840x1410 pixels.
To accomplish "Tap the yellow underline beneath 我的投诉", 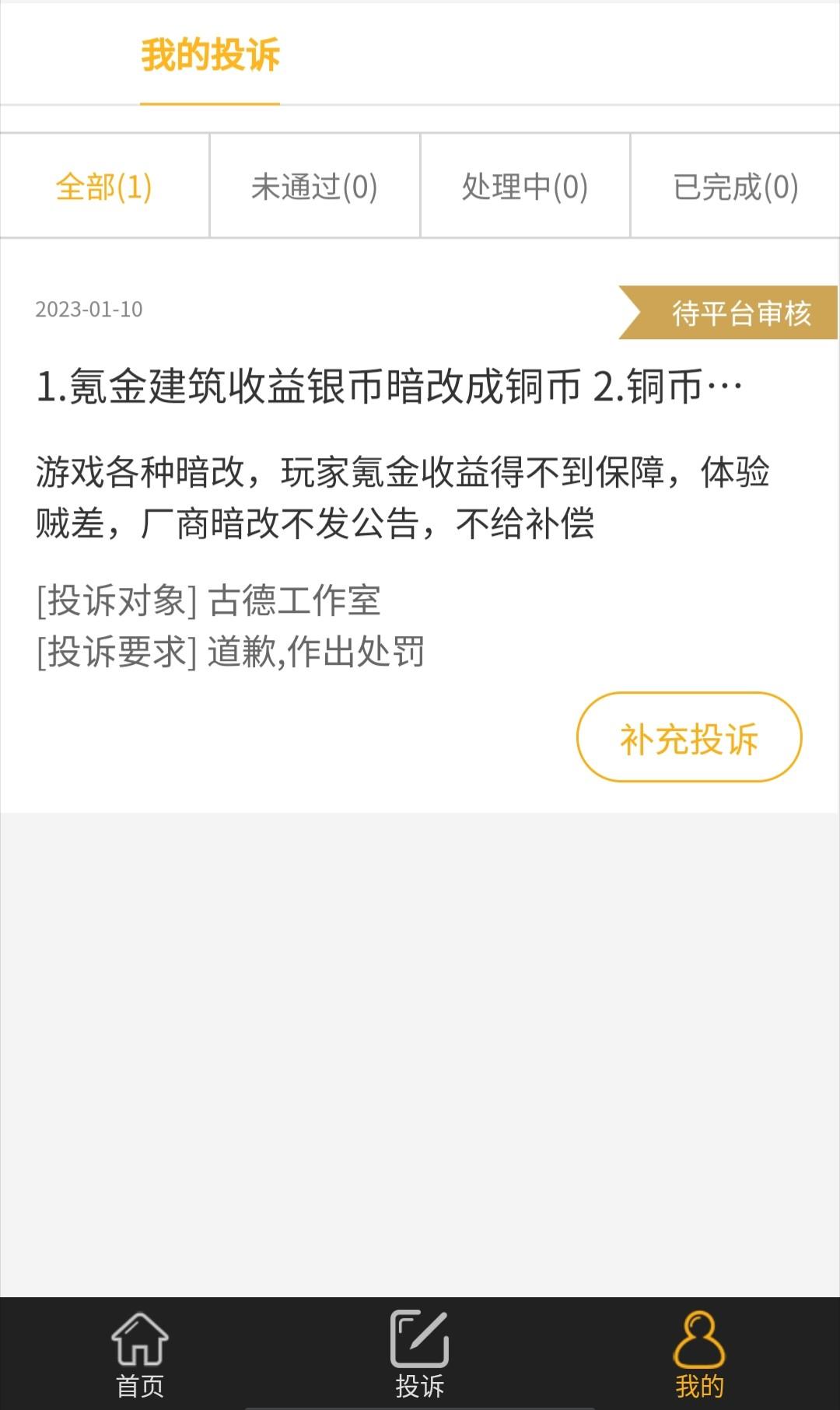I will pos(210,102).
